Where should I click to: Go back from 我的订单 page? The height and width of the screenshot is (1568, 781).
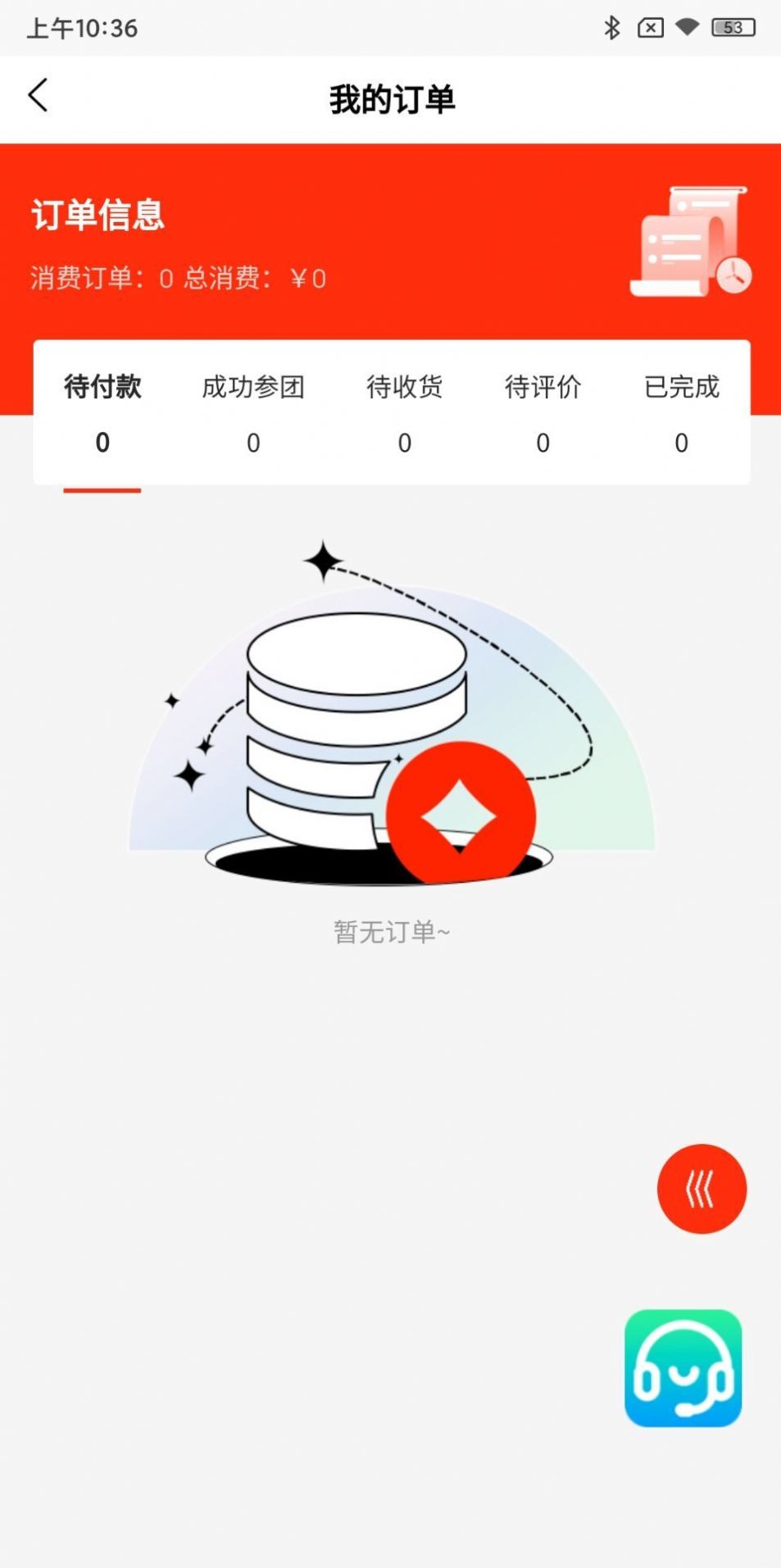[x=38, y=96]
